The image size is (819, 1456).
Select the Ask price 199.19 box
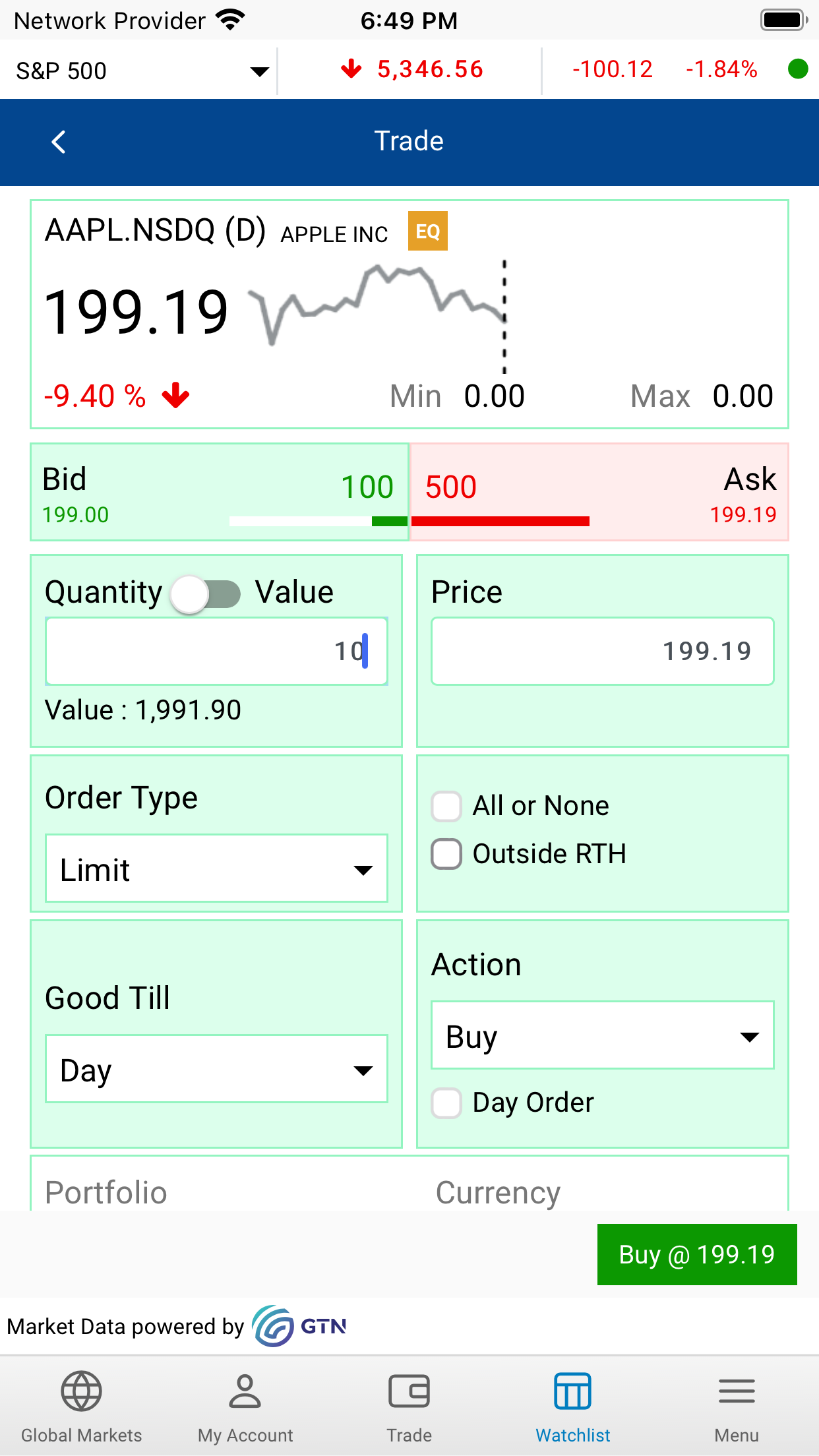pyautogui.click(x=599, y=492)
